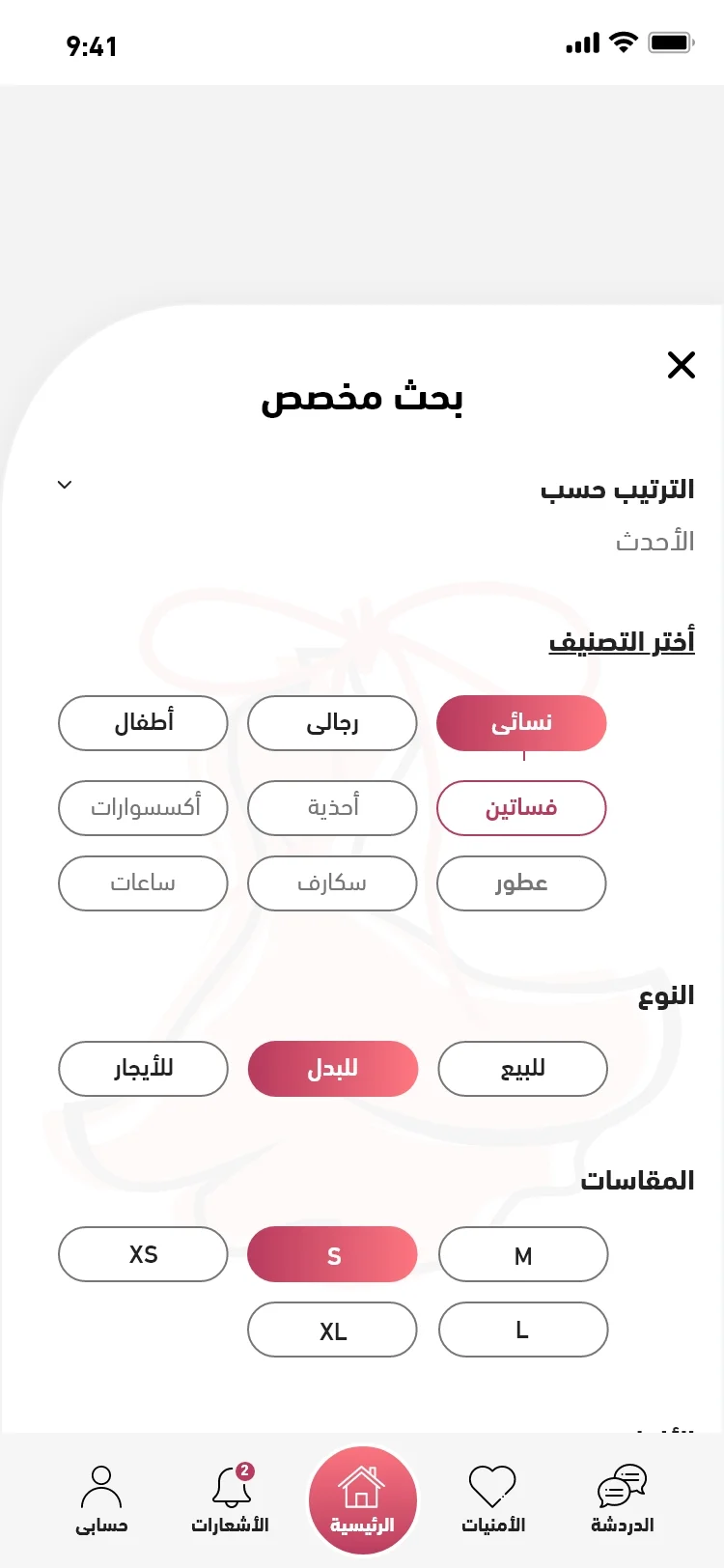This screenshot has height=1568, width=724.
Task: Choose the أحذية subcategory
Action: [x=332, y=807]
